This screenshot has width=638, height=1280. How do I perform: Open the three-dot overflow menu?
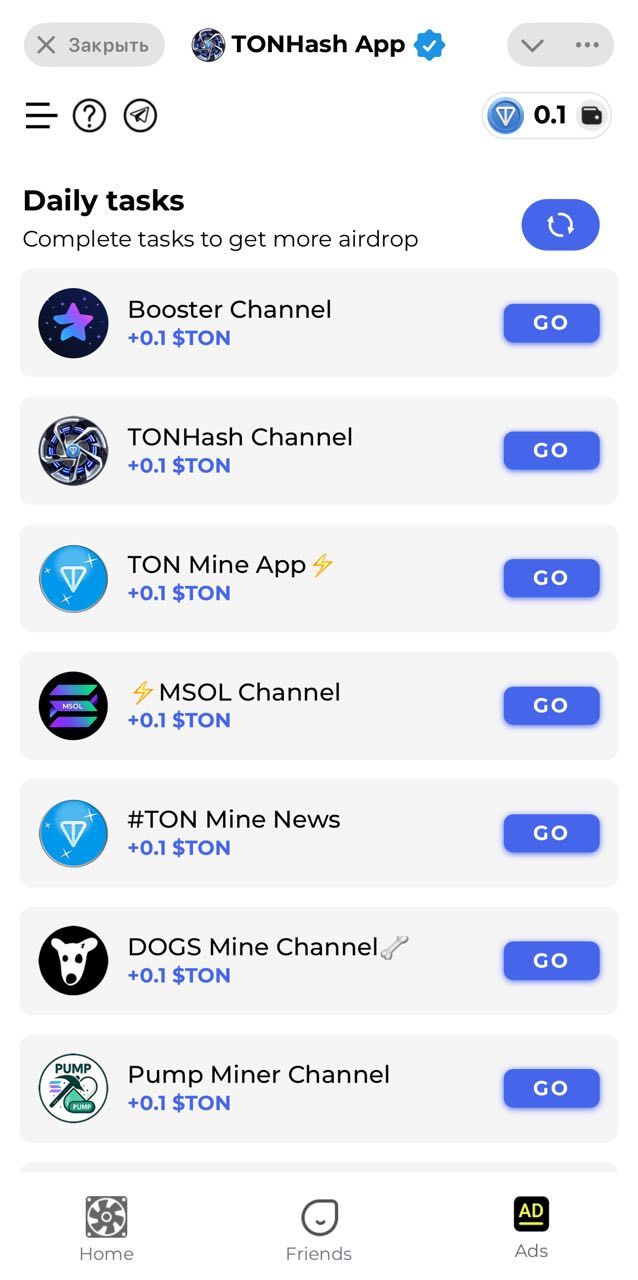point(587,45)
